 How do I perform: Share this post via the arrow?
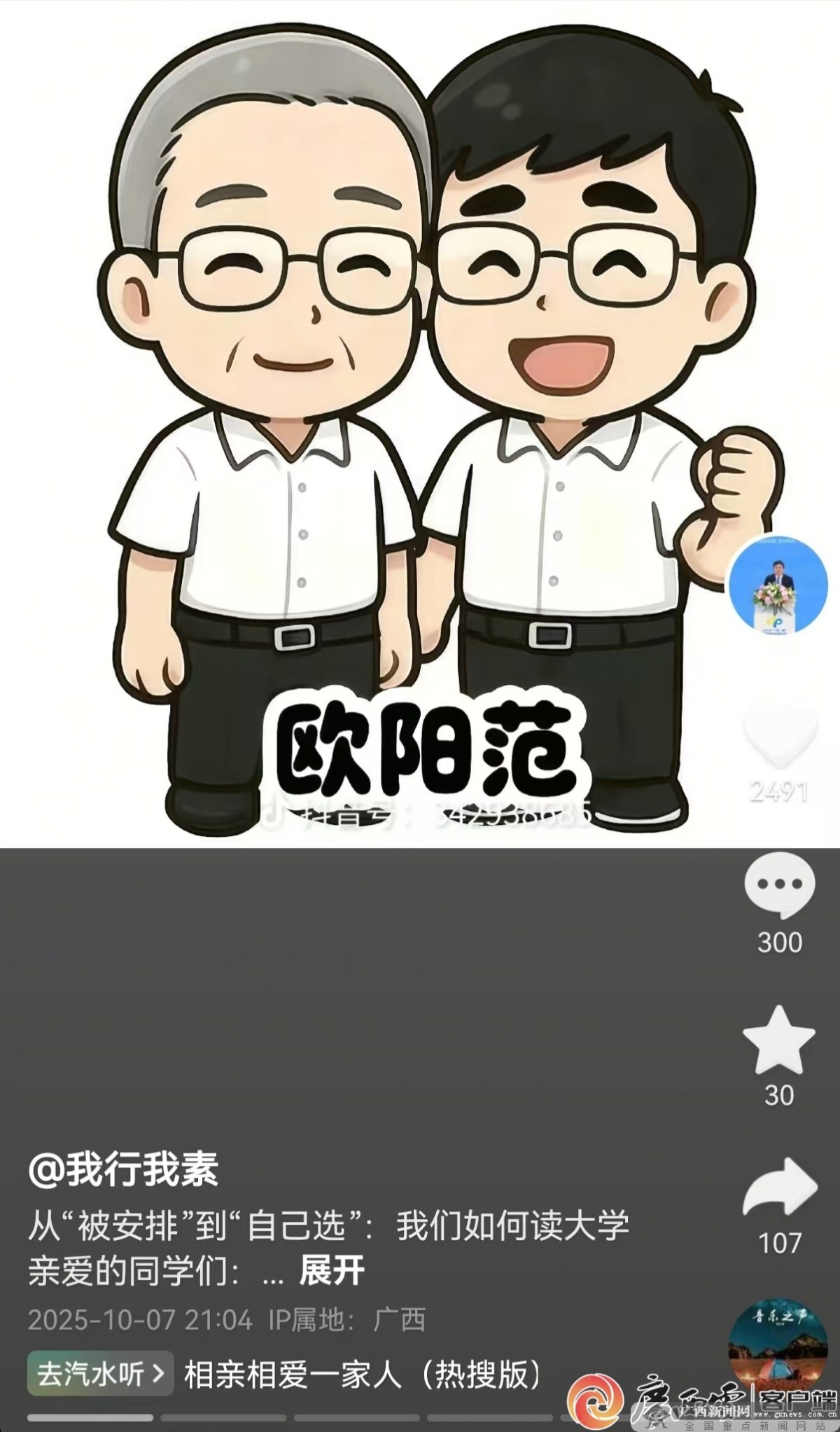pyautogui.click(x=779, y=1188)
